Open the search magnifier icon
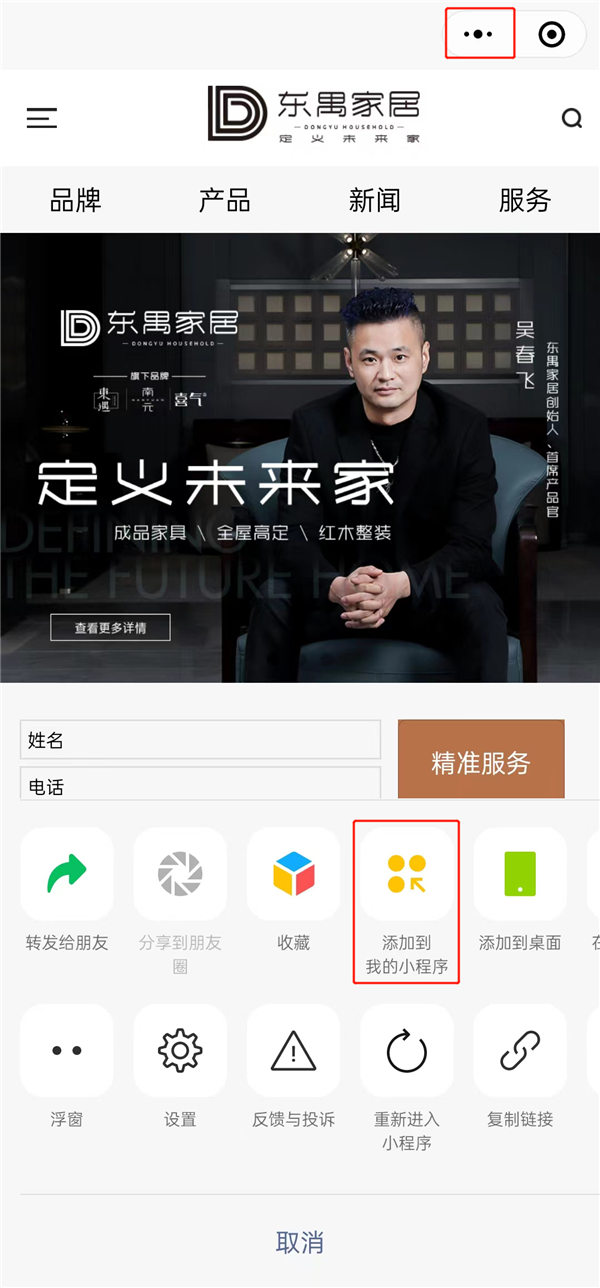Screen dimensions: 600x1288 571,119
